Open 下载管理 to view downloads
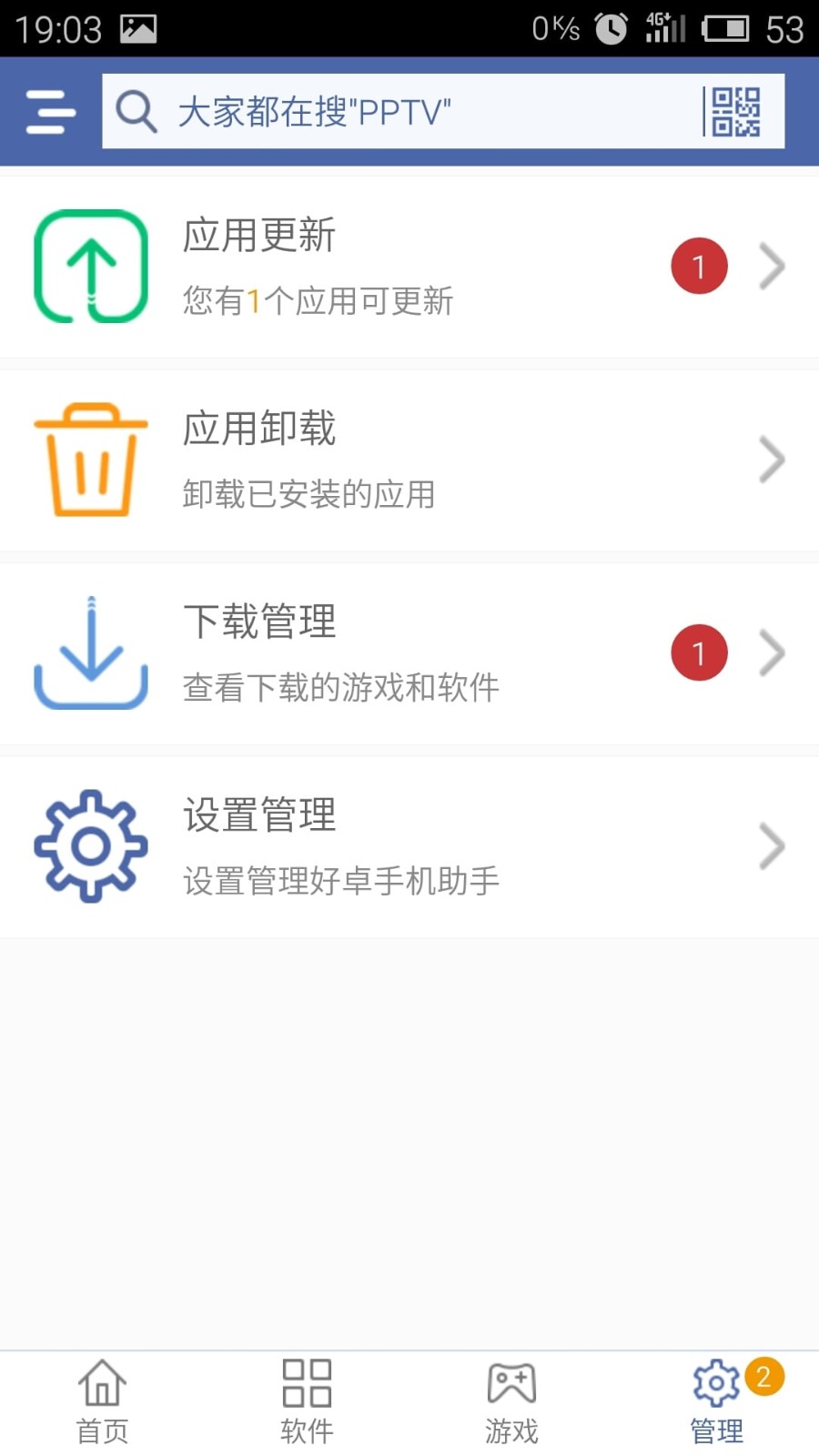This screenshot has height=1456, width=819. click(x=259, y=623)
